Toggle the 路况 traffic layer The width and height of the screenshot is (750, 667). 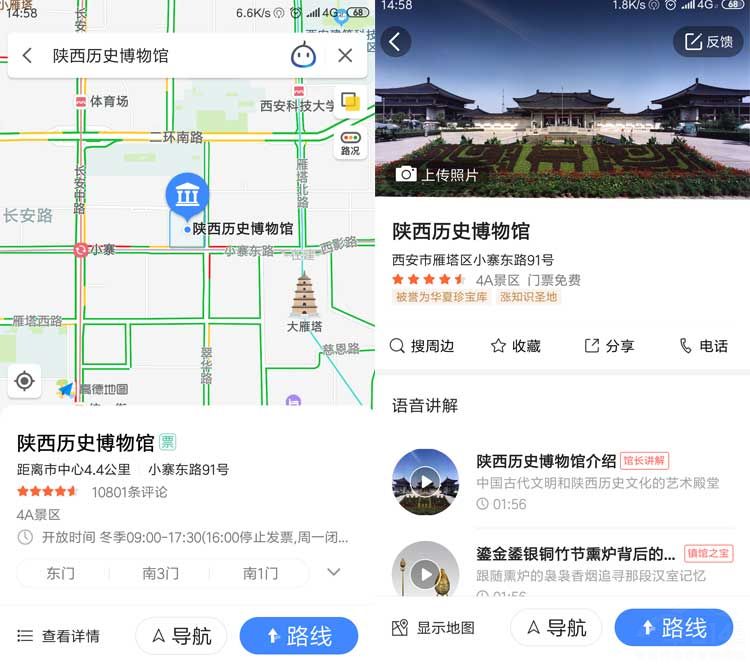click(350, 144)
